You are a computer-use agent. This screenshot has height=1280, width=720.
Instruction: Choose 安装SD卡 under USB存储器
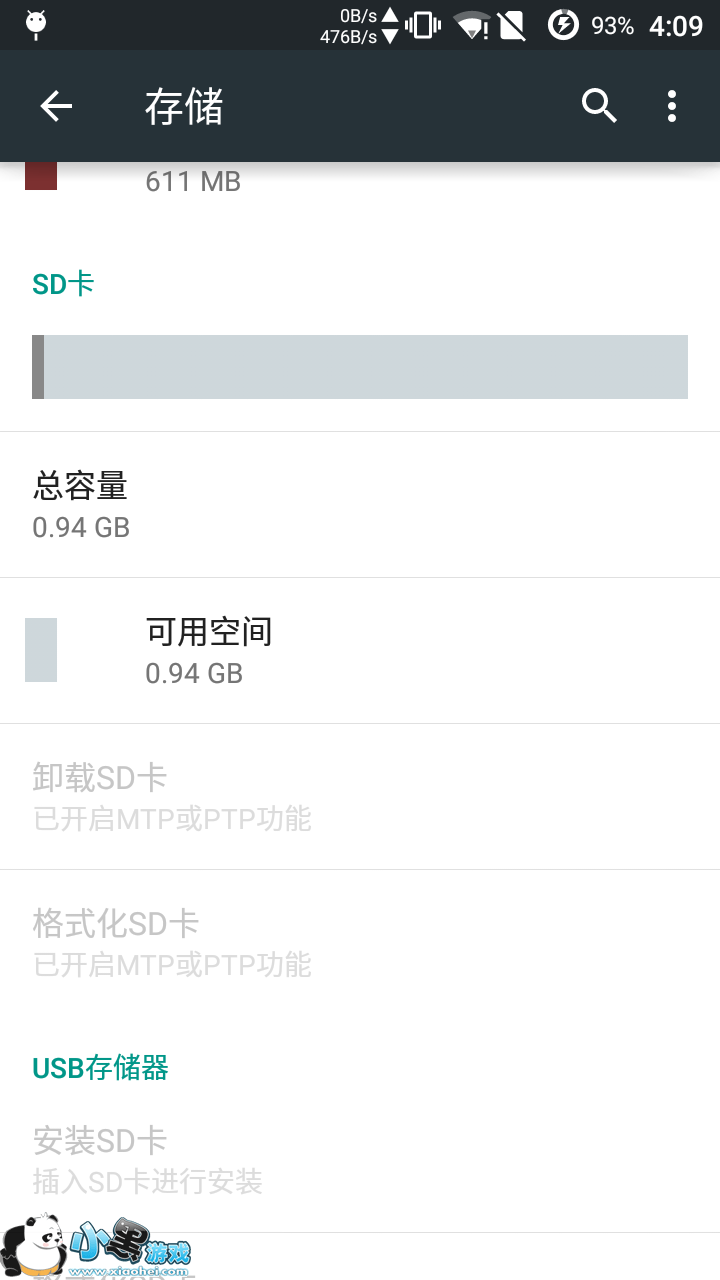click(360, 1160)
